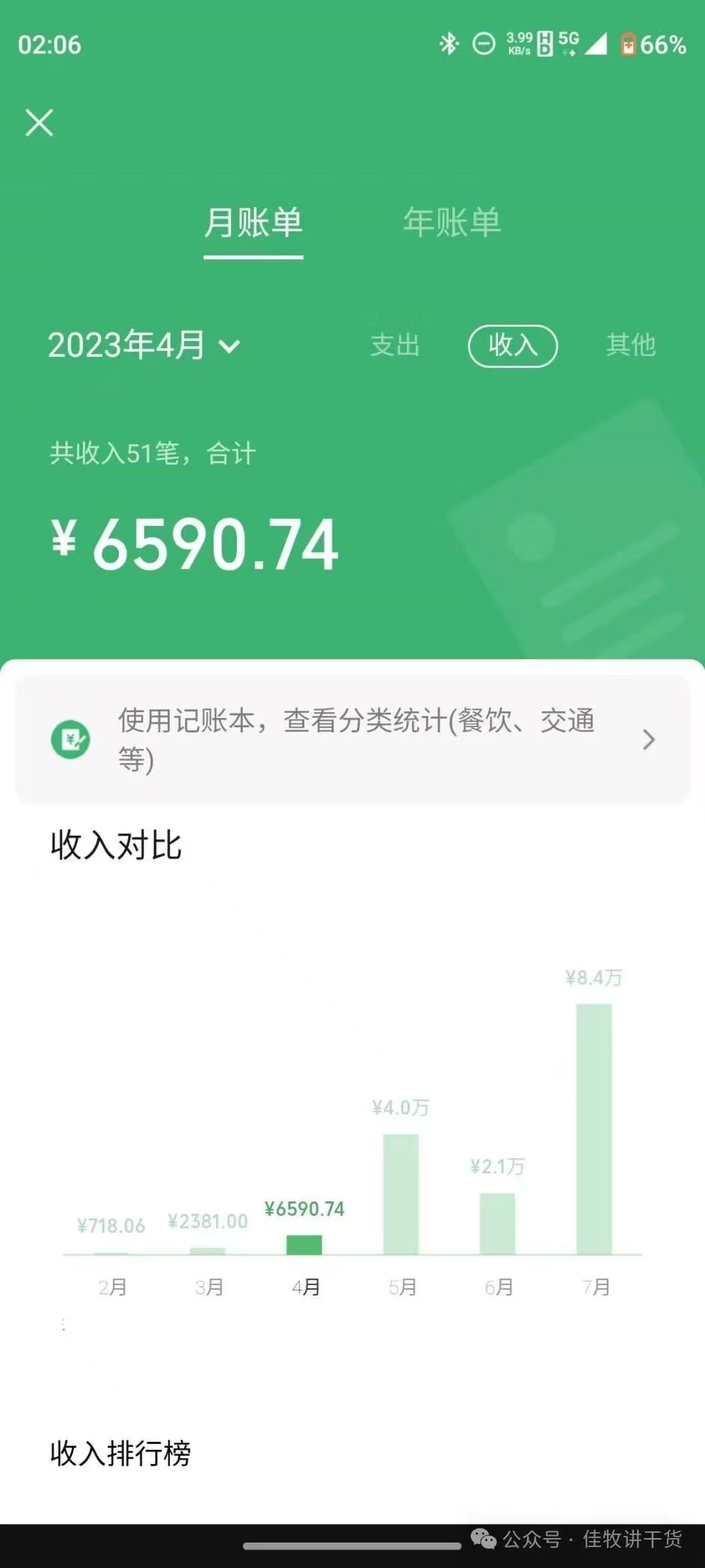Viewport: 705px width, 1568px height.
Task: Select the 月账单 tab
Action: pos(253,223)
